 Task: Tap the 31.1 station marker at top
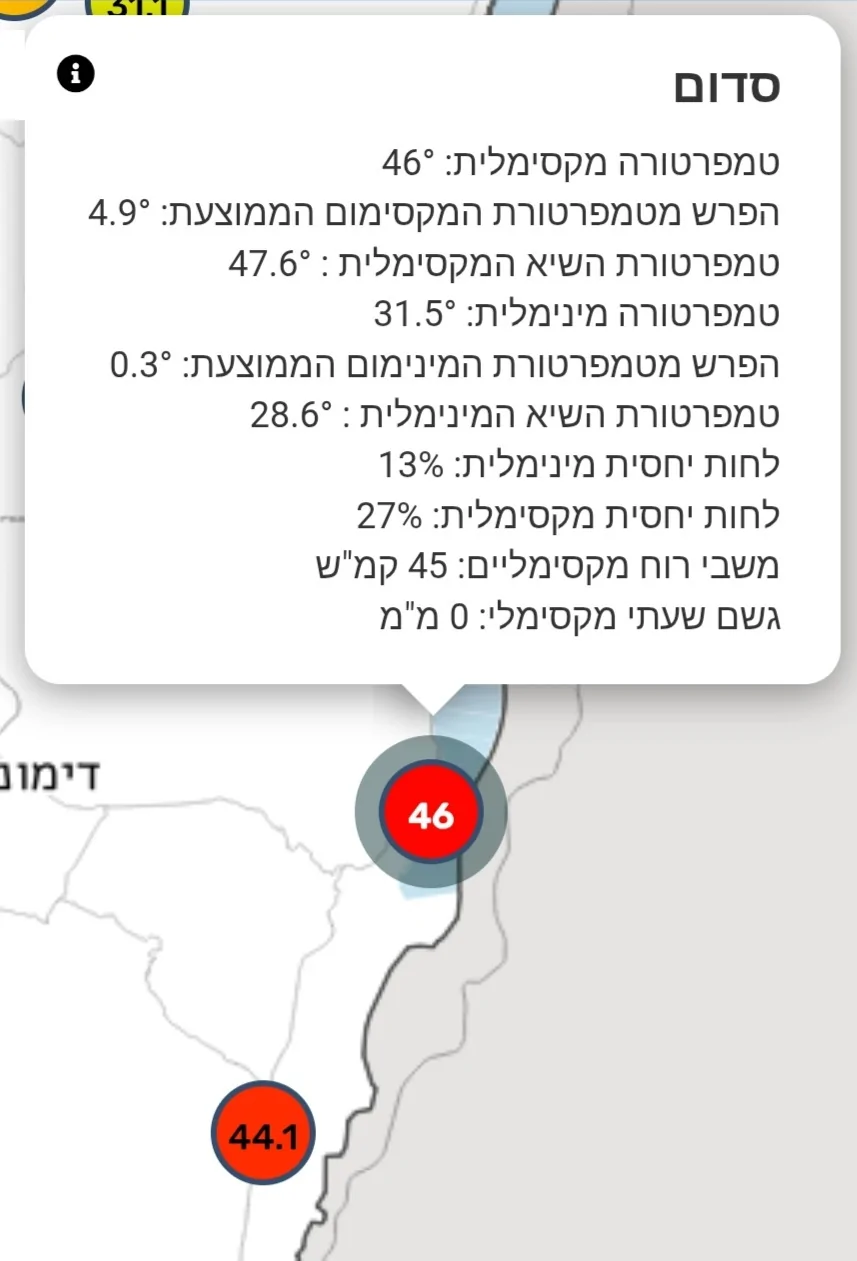pyautogui.click(x=136, y=9)
